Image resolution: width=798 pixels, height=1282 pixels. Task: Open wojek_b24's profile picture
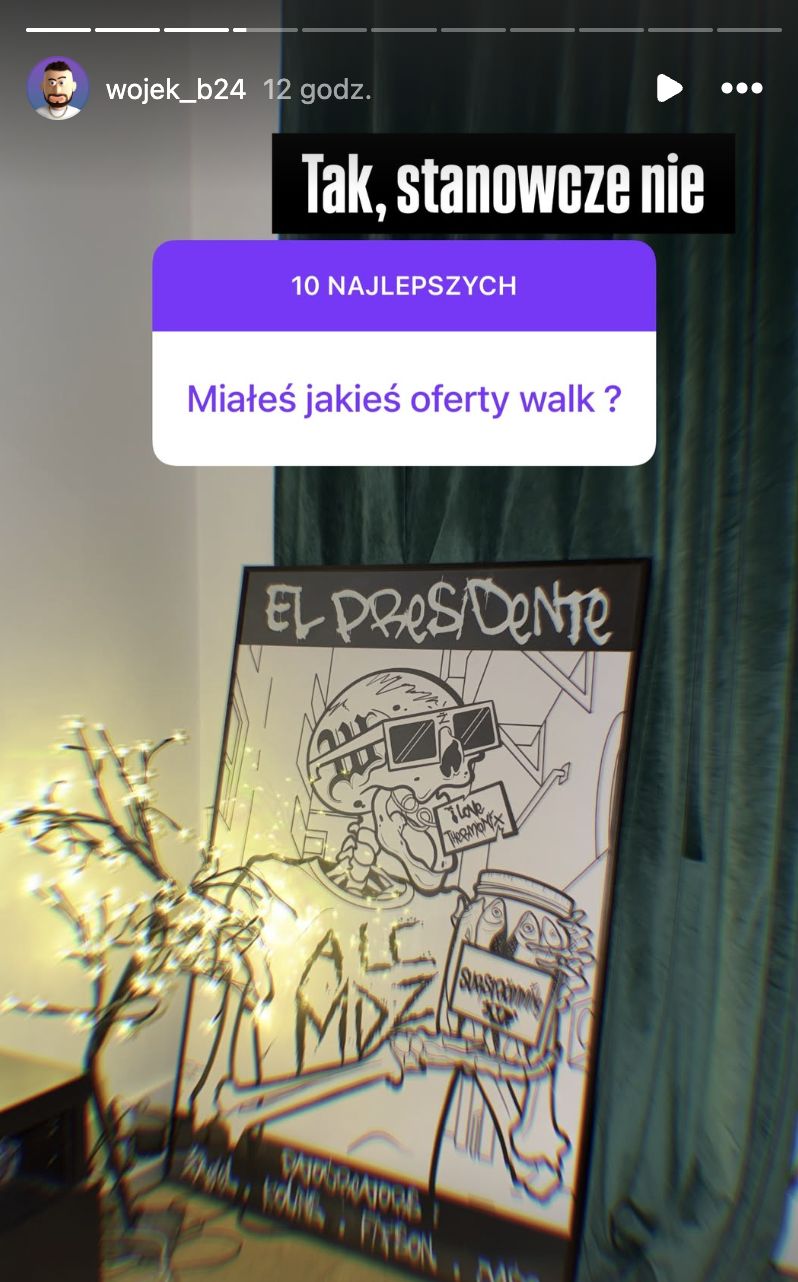coord(57,88)
